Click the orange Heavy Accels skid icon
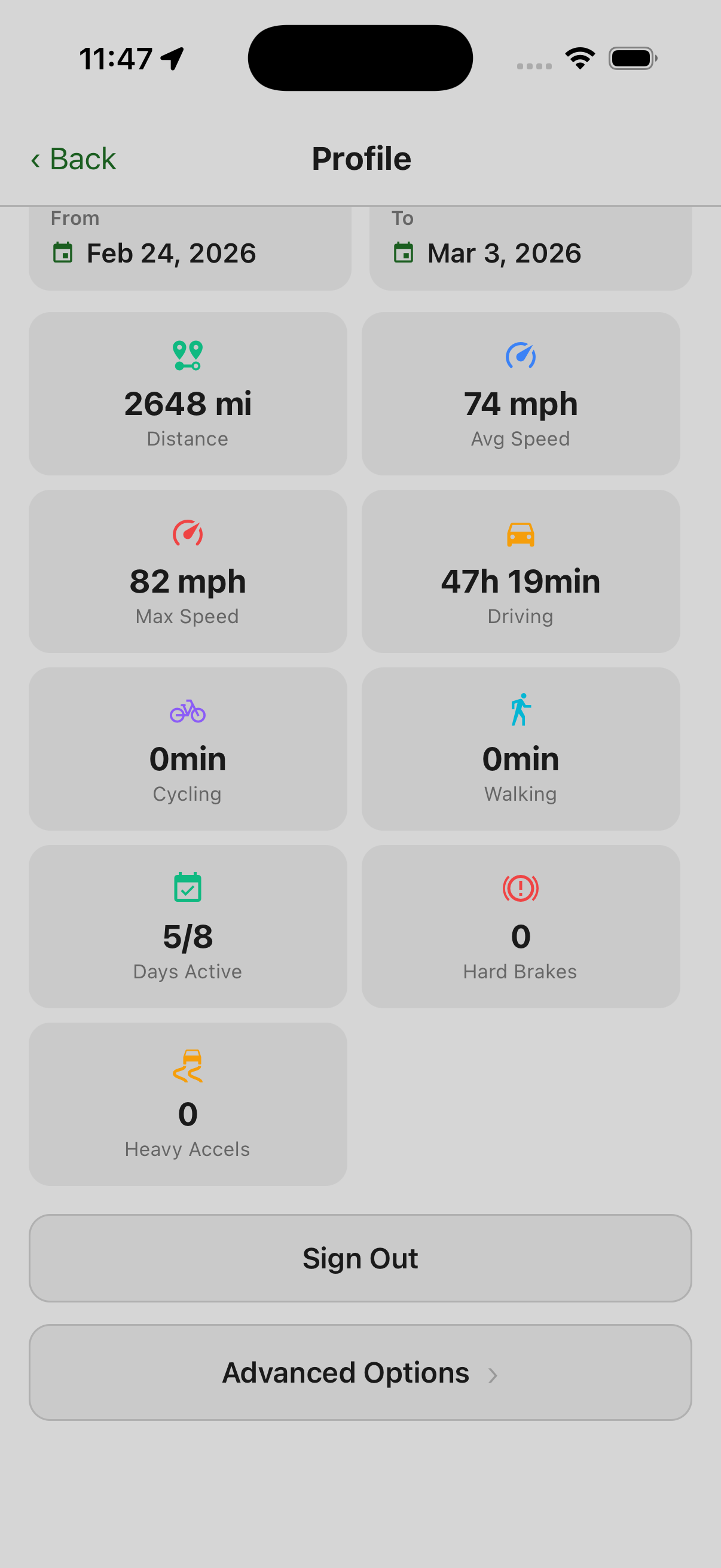721x1568 pixels. coord(187,1065)
